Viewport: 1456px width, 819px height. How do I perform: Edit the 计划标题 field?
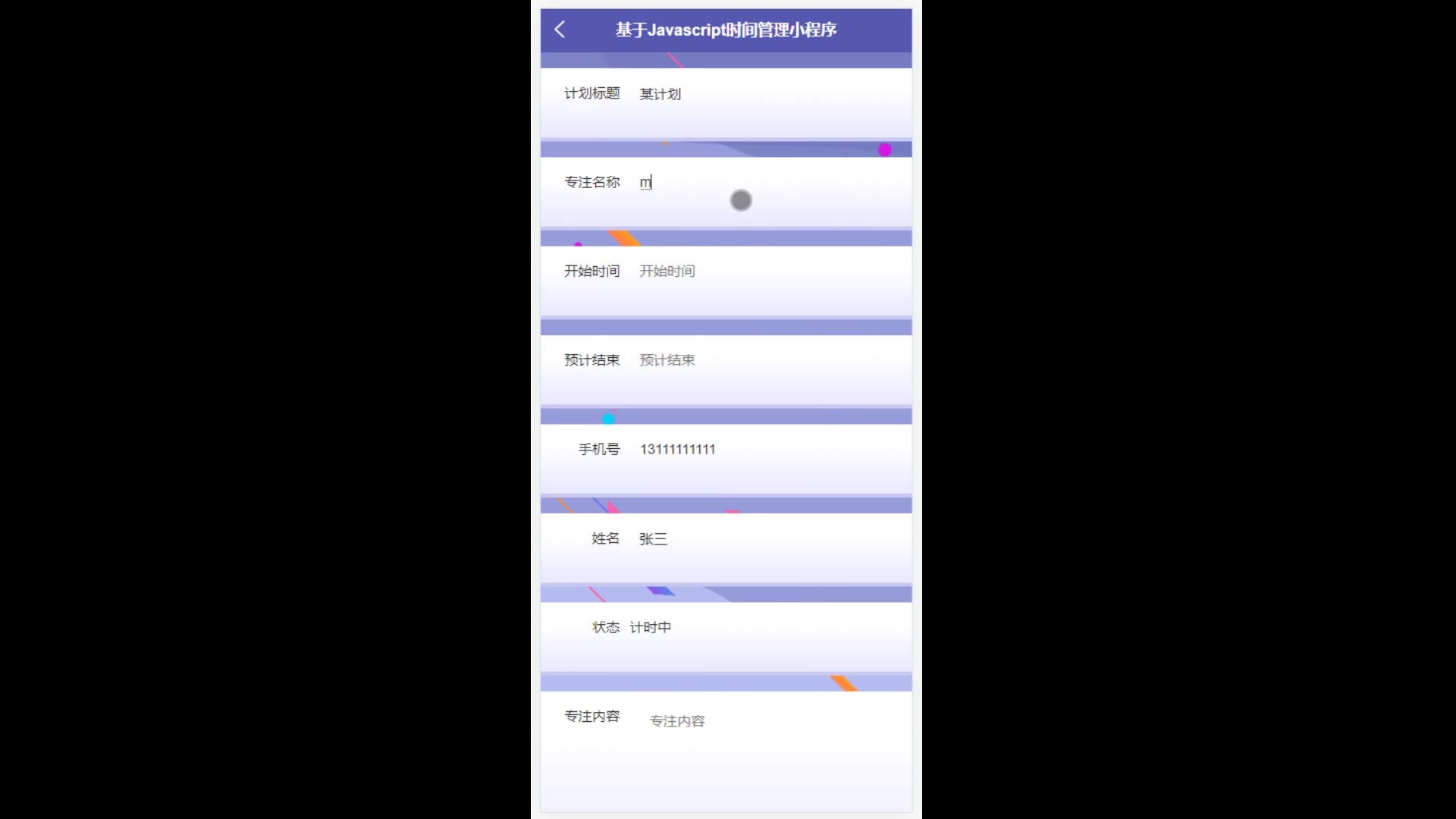766,94
